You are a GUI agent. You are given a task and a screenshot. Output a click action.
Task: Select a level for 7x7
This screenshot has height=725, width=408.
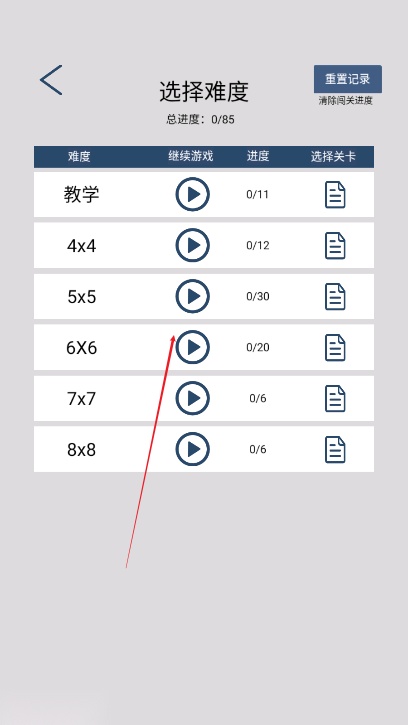(x=335, y=399)
